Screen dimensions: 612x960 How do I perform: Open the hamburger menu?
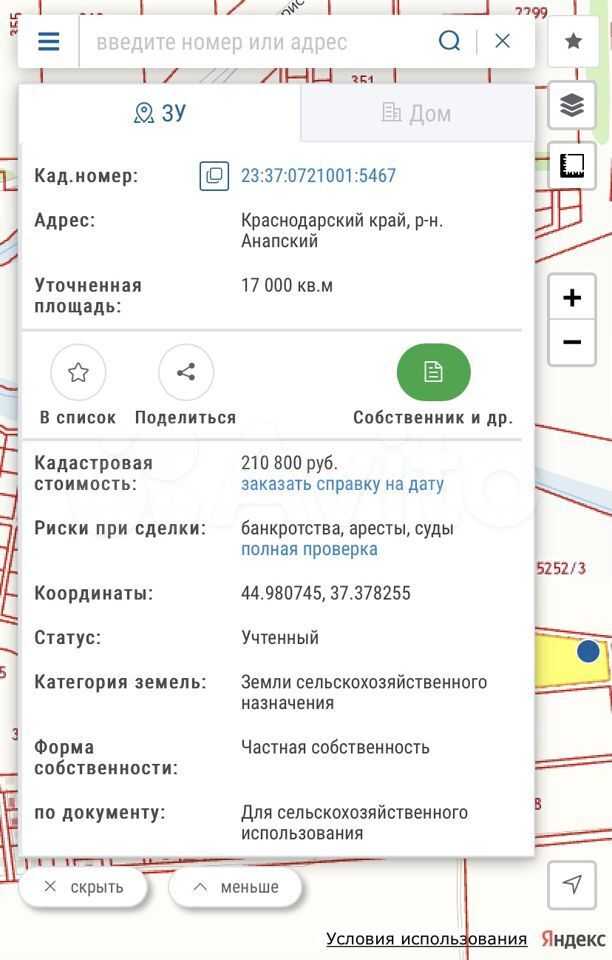pos(48,41)
